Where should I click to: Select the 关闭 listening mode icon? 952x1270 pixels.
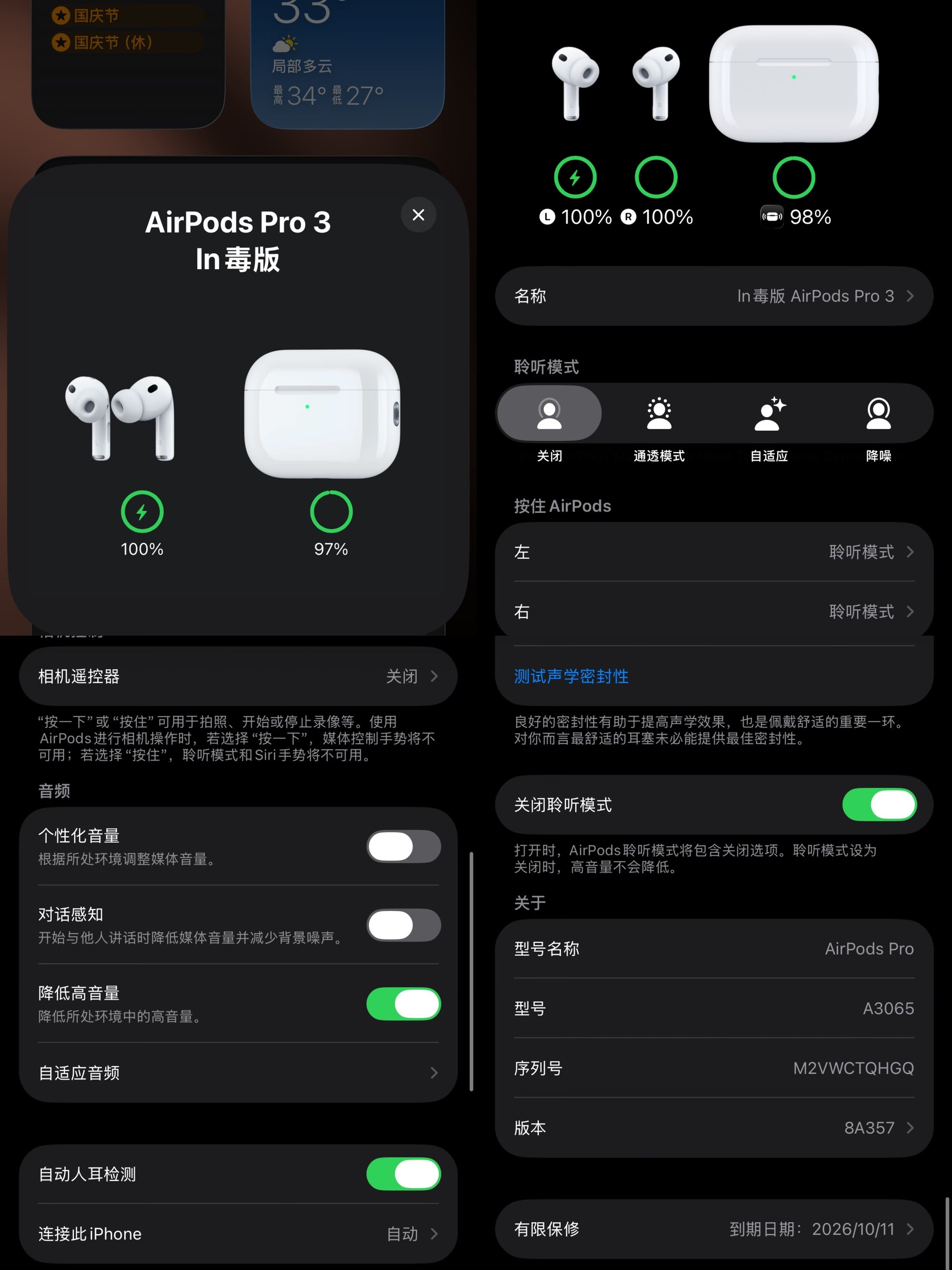tap(549, 413)
